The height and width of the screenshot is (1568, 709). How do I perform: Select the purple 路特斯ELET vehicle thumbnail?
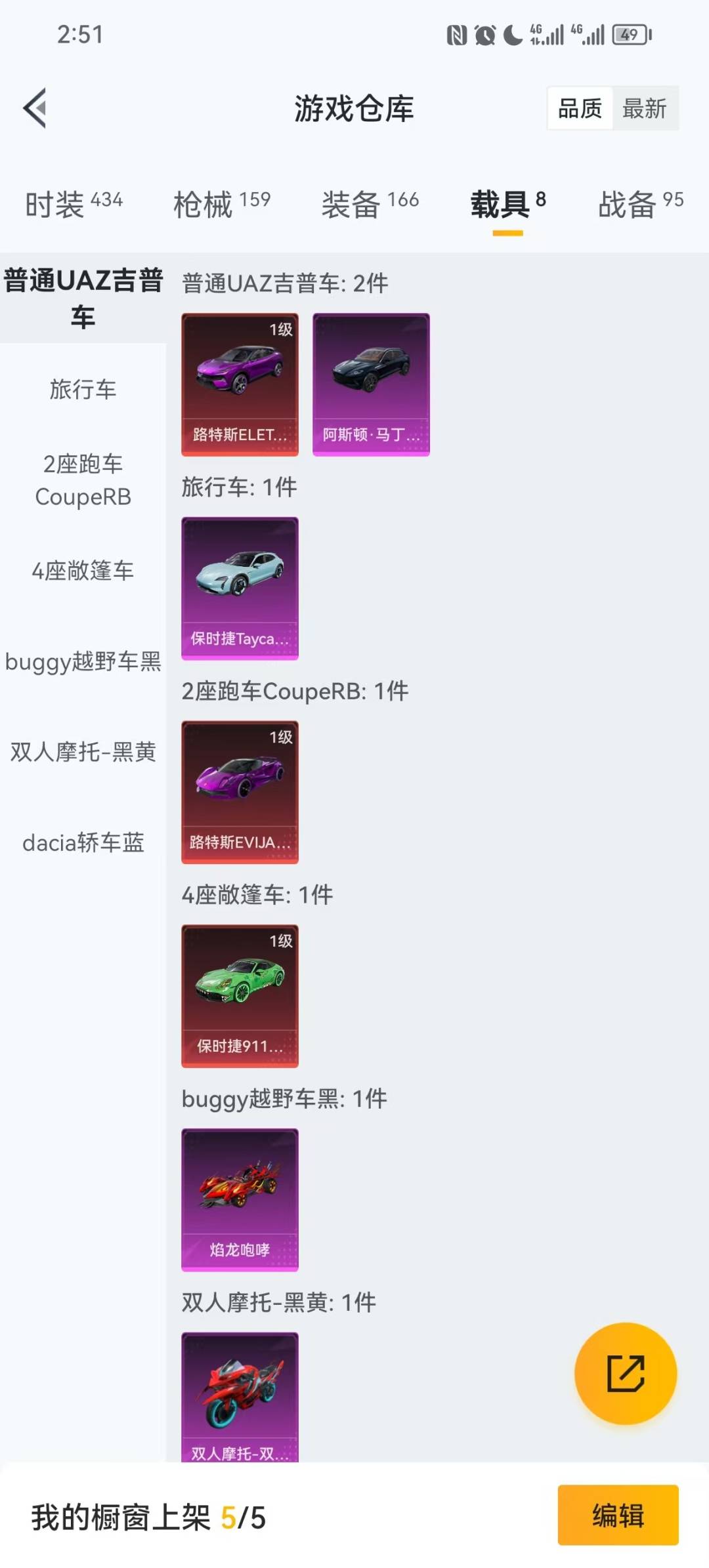(240, 384)
